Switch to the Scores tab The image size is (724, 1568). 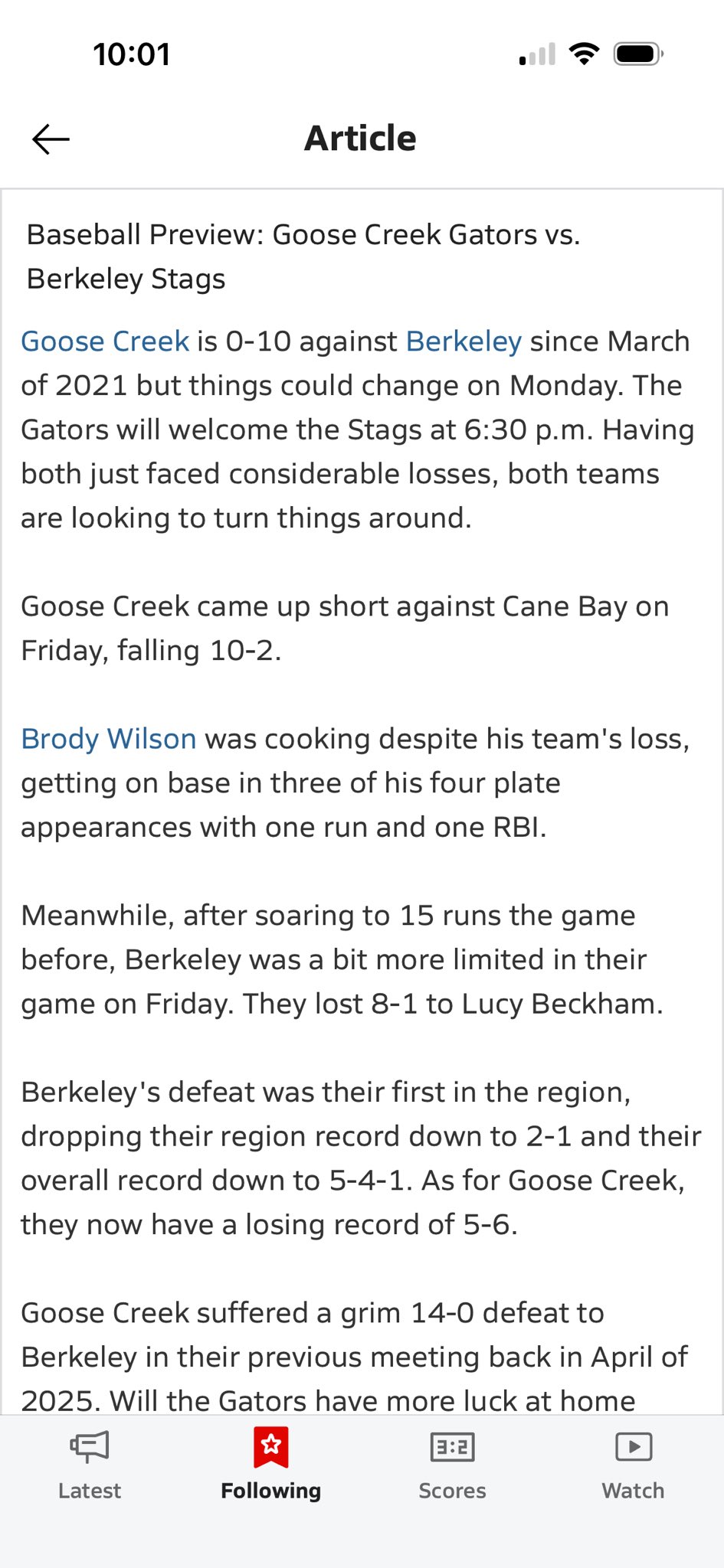(x=452, y=1465)
